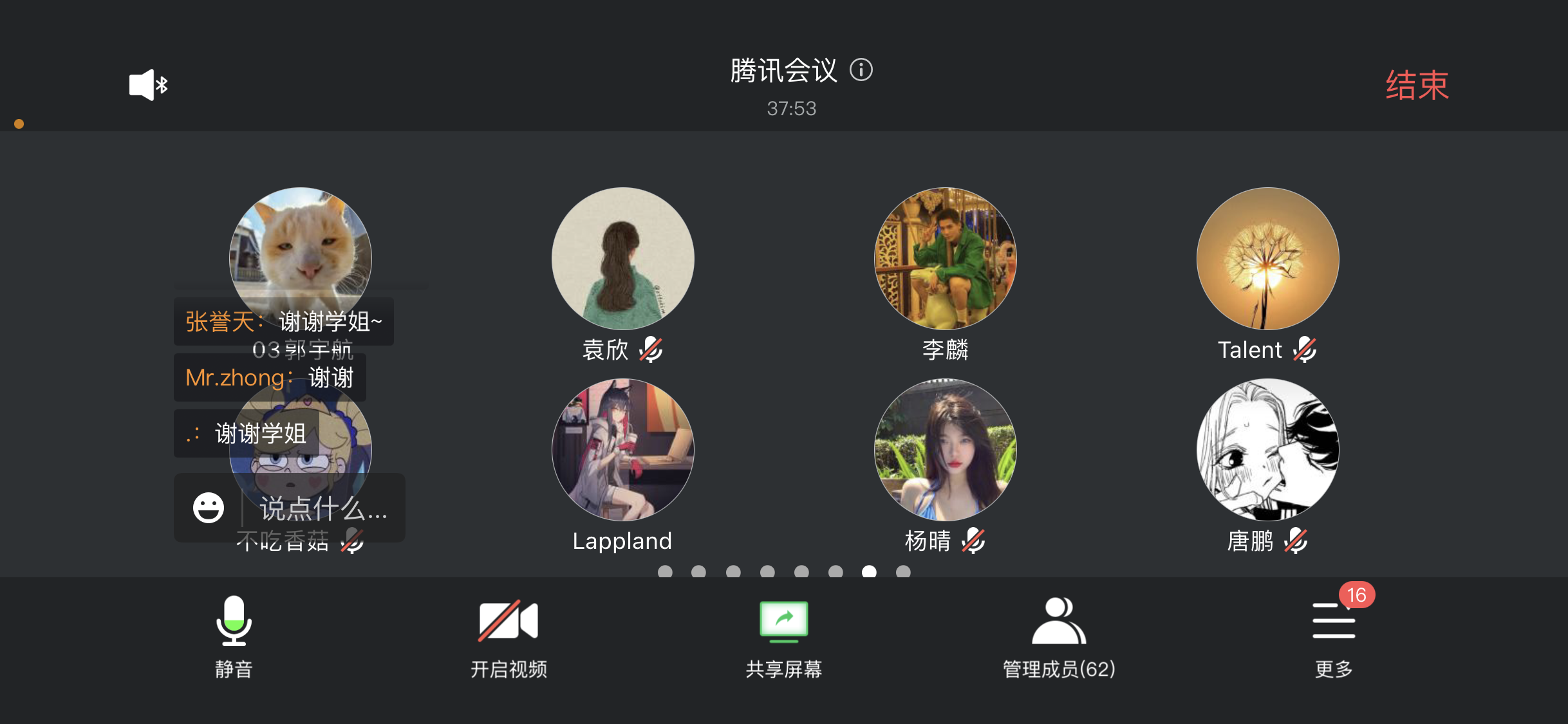This screenshot has height=724, width=1568.
Task: Select participant 唐鹏's avatar
Action: click(x=1267, y=449)
